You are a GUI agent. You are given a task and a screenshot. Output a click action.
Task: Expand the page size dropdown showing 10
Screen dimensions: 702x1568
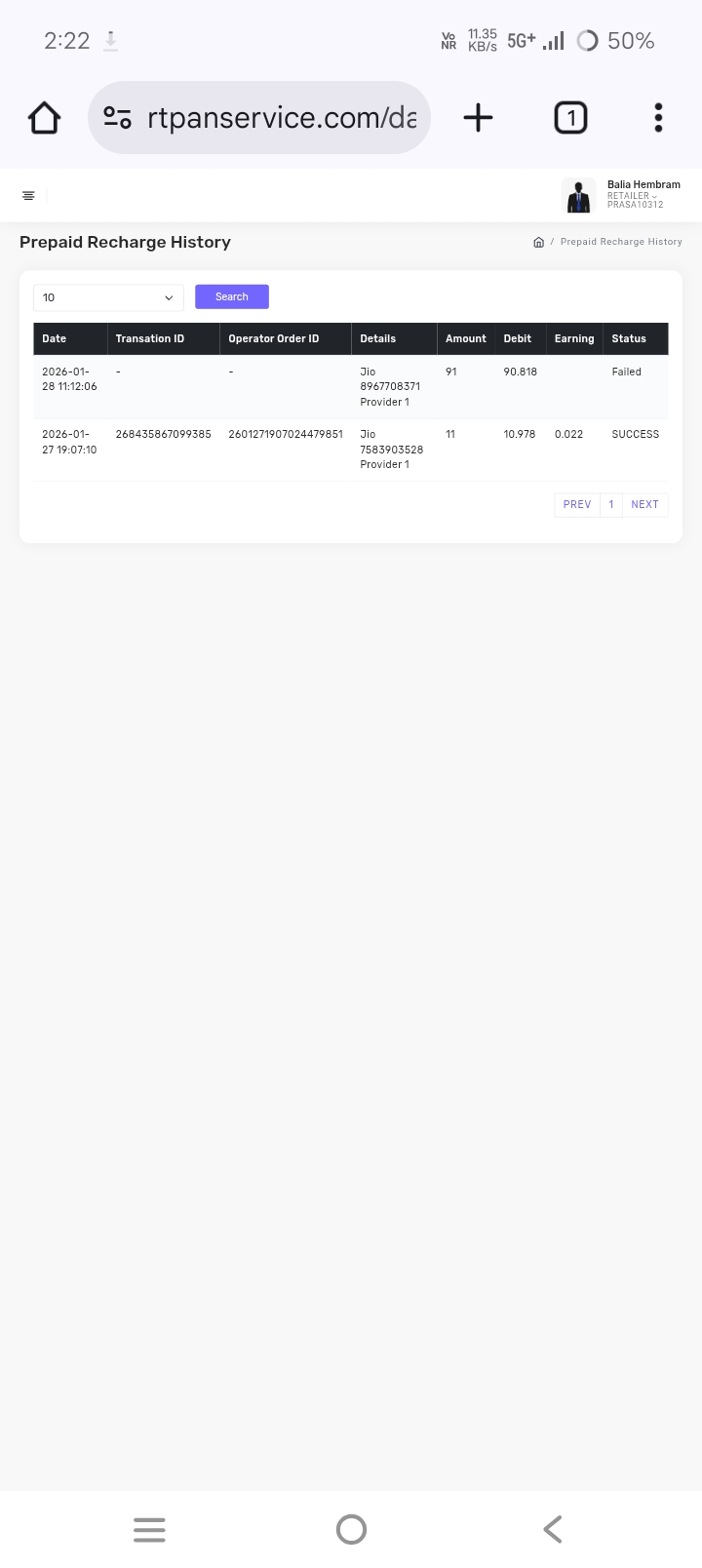pyautogui.click(x=108, y=297)
